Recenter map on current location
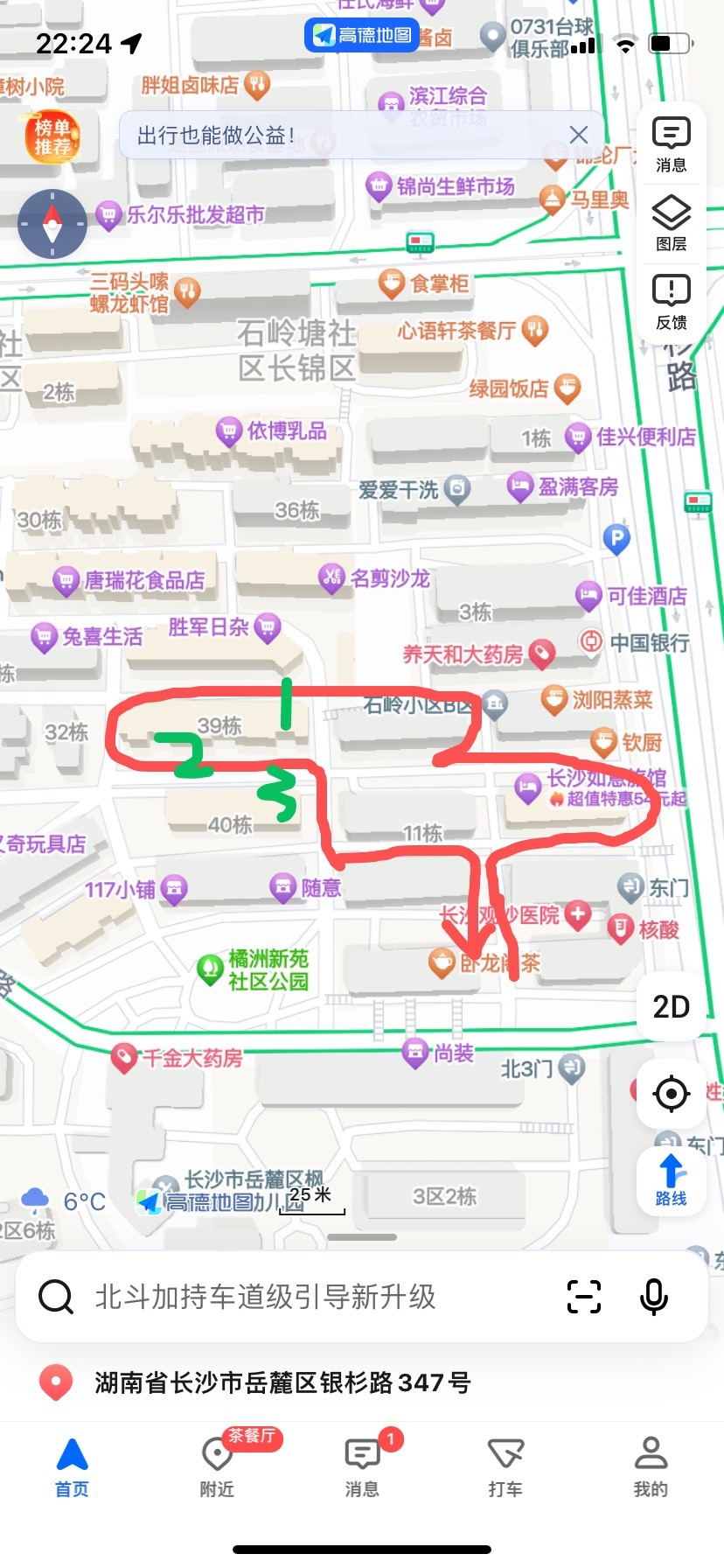The width and height of the screenshot is (724, 1568). pos(671,1094)
